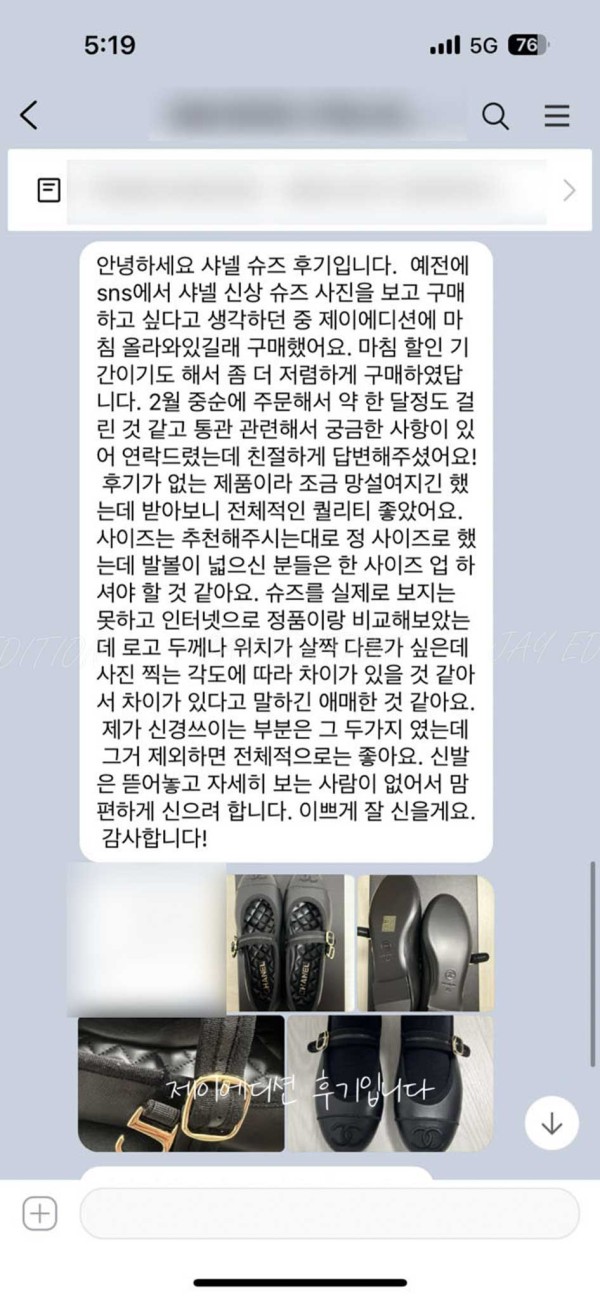
Task: Open the plus attachment menu
Action: (x=39, y=1215)
